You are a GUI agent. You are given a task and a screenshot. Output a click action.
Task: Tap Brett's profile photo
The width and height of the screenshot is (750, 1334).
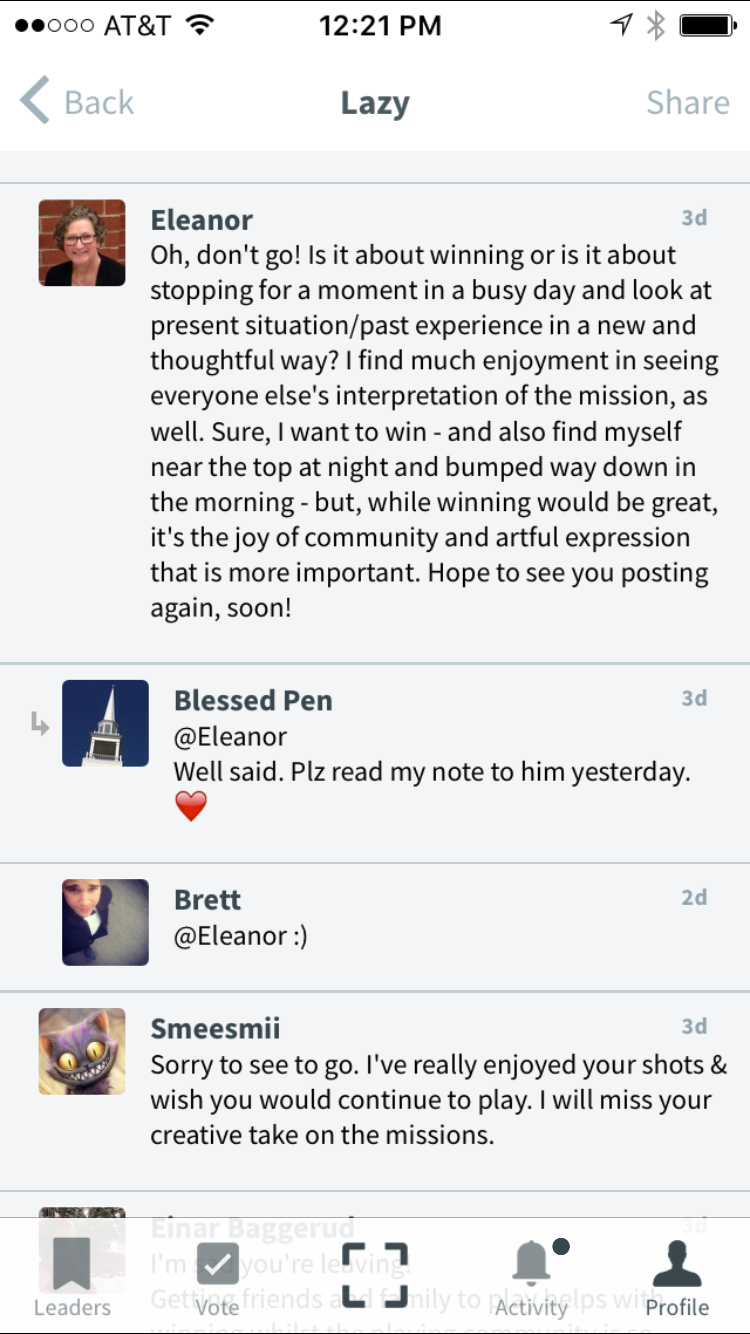[x=105, y=922]
